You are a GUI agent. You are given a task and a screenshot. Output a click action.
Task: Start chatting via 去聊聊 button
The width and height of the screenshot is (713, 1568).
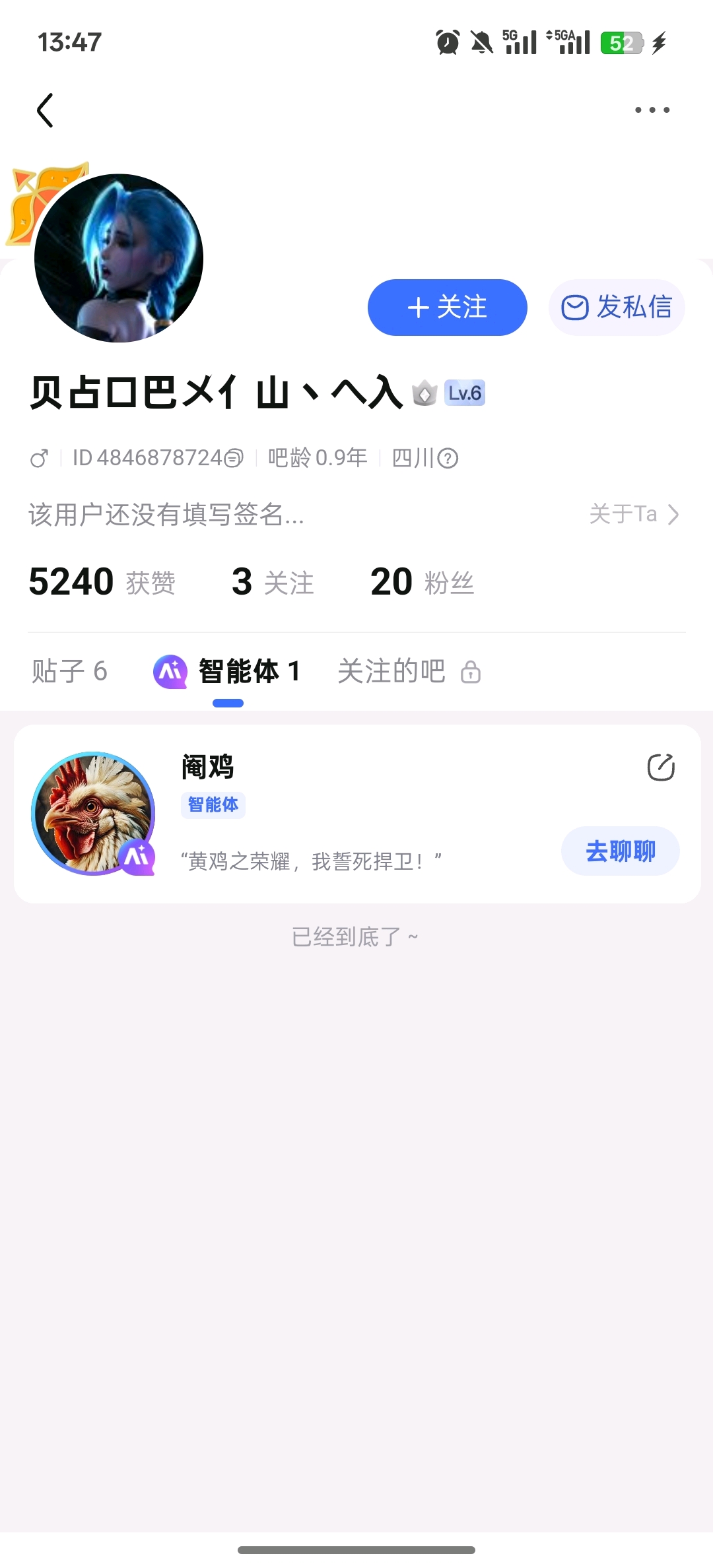coord(620,851)
